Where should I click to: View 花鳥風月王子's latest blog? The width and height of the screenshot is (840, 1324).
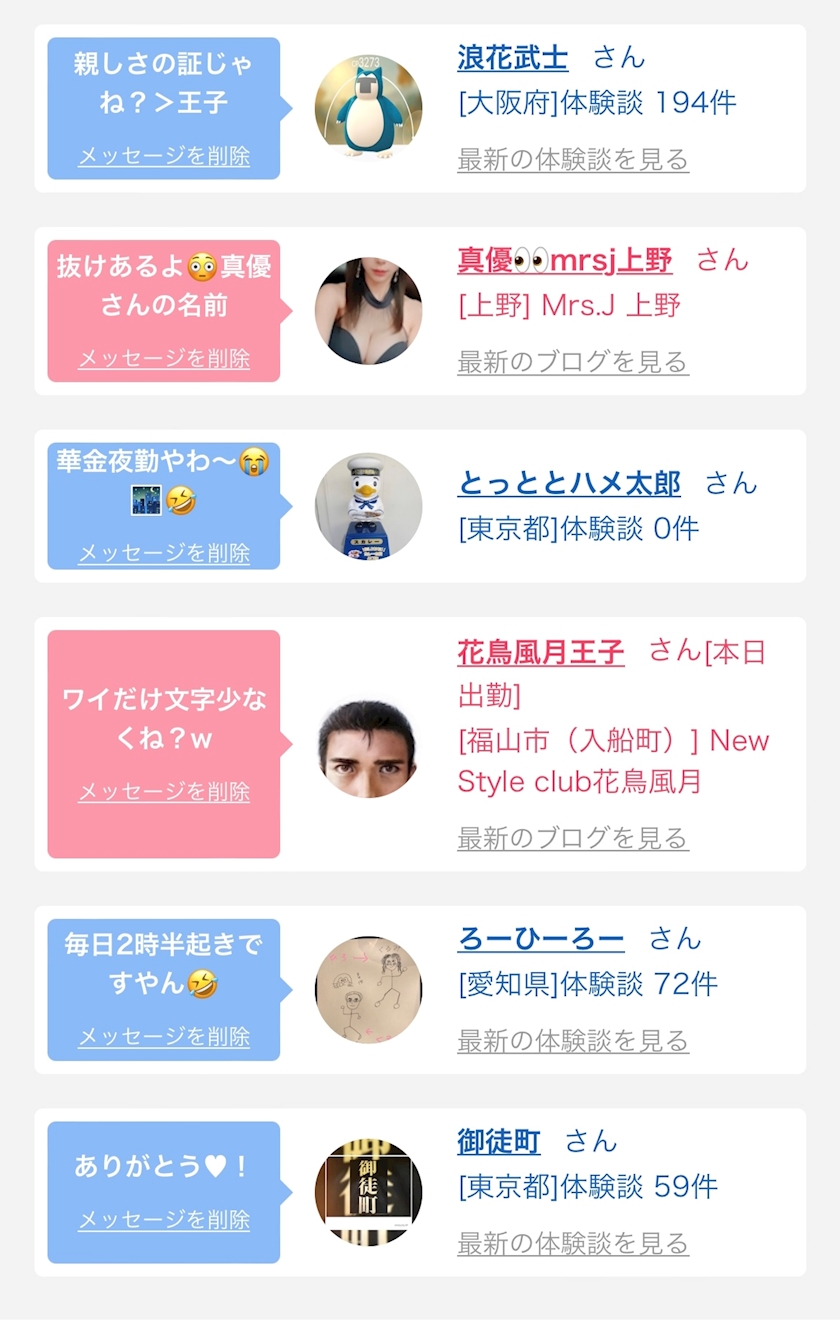(x=573, y=838)
